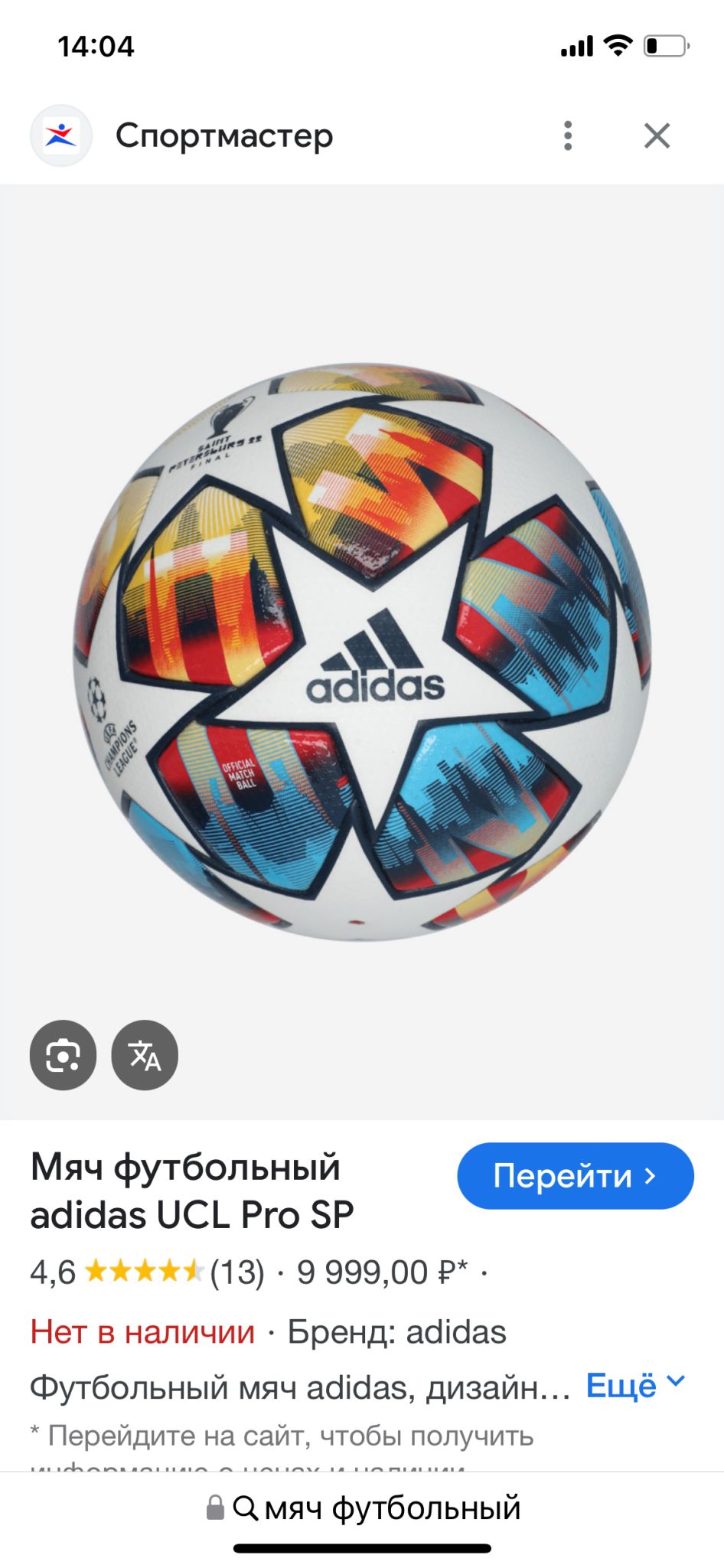Open the Мяч футбольный adidas UCL Pro SP title
The width and height of the screenshot is (724, 1568).
pyautogui.click(x=191, y=1191)
